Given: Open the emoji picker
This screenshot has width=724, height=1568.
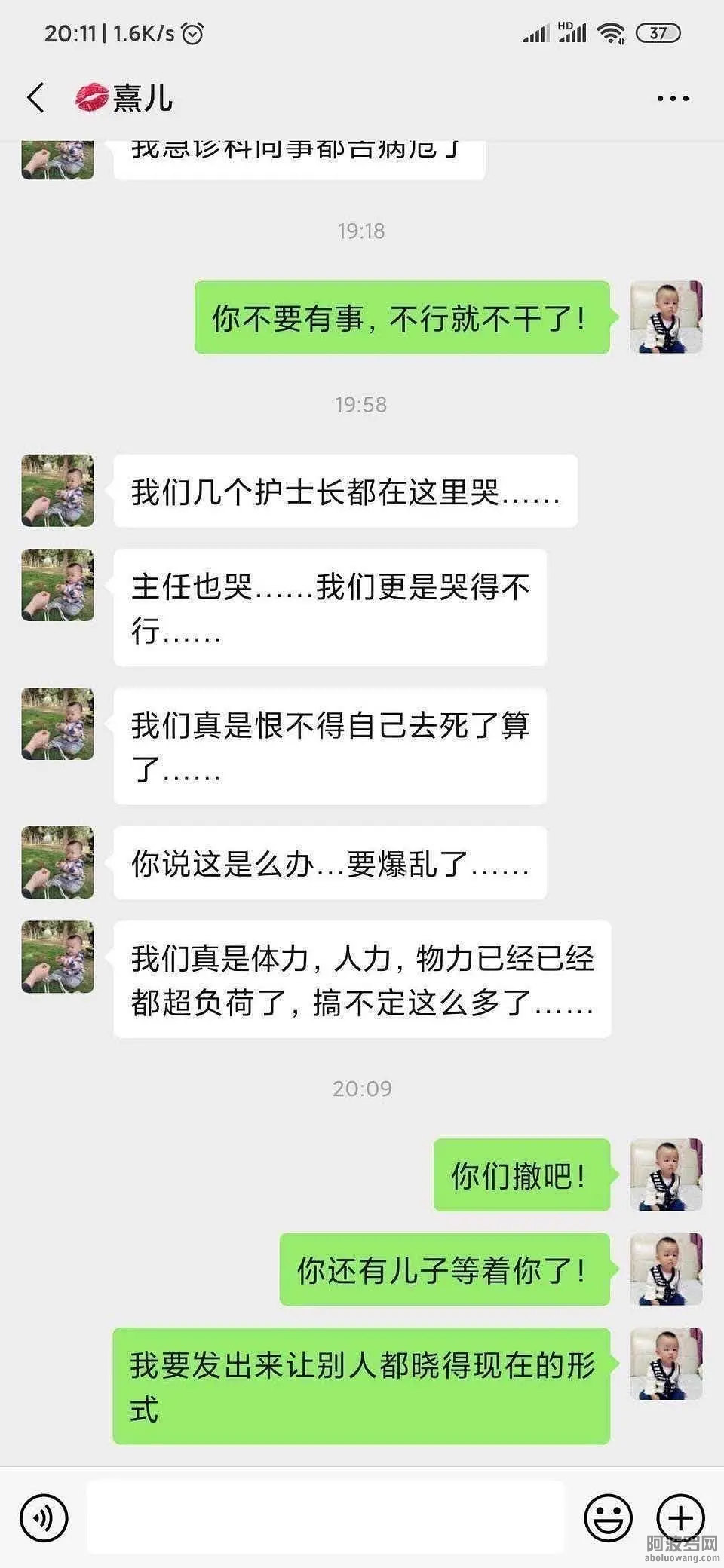Looking at the screenshot, I should click(608, 1517).
